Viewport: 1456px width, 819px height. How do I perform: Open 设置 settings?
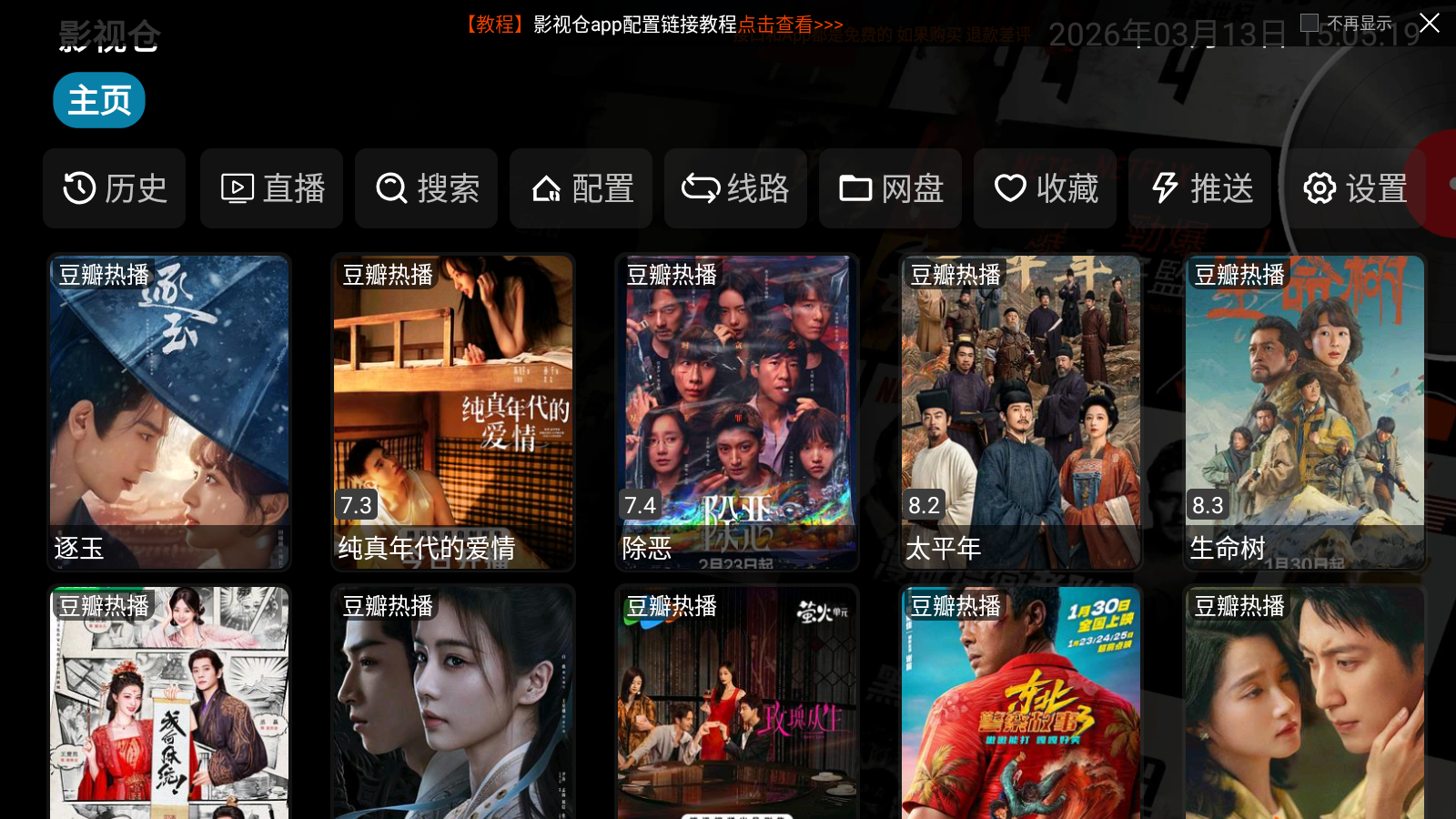point(1355,188)
